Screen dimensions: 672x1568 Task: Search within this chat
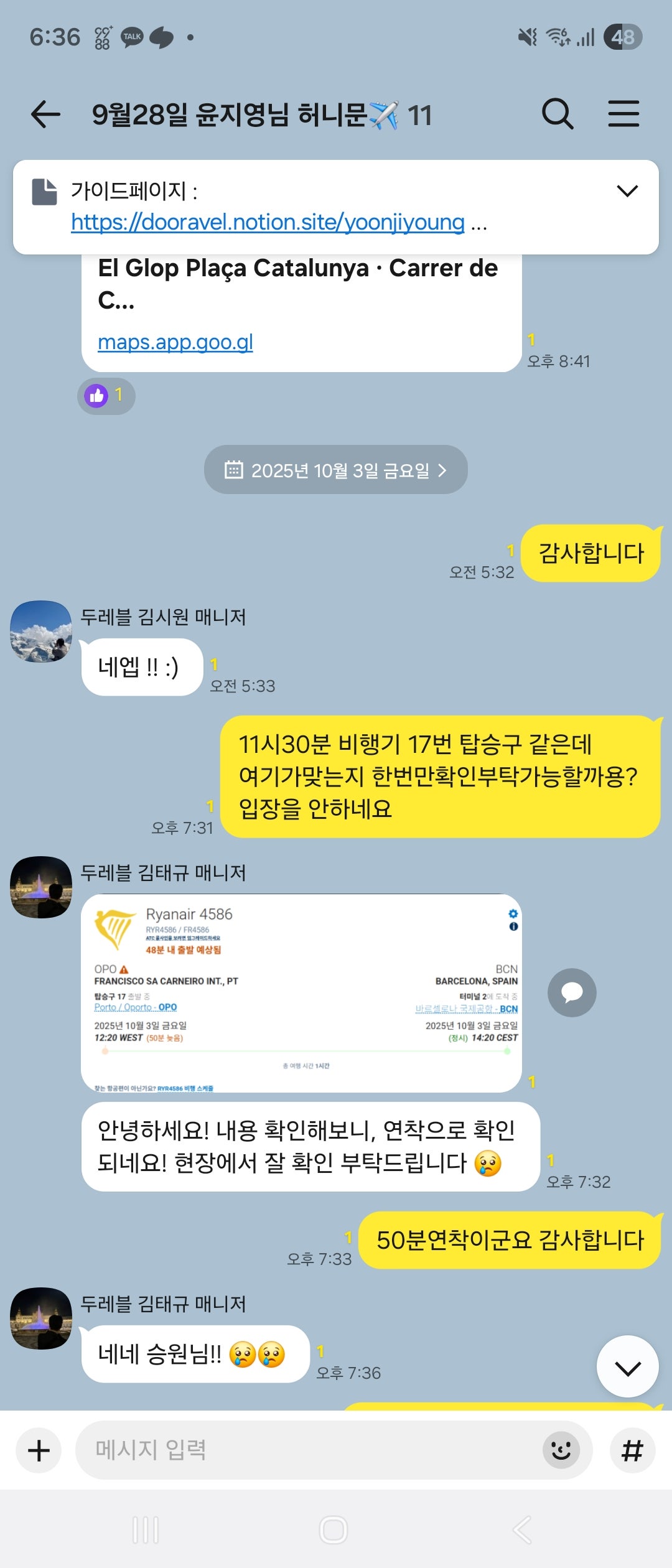(x=557, y=114)
